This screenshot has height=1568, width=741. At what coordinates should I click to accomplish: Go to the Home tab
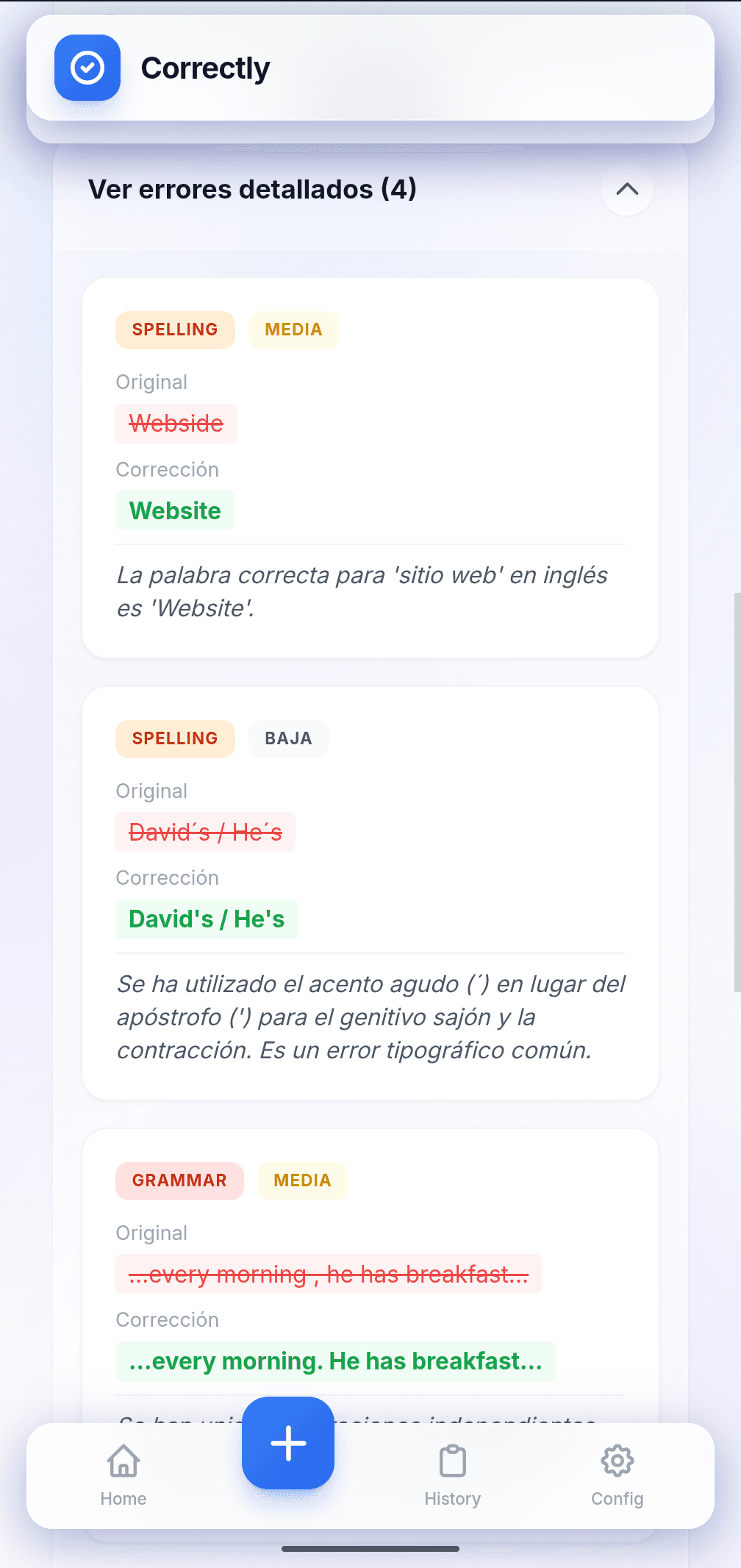pyautogui.click(x=124, y=1475)
